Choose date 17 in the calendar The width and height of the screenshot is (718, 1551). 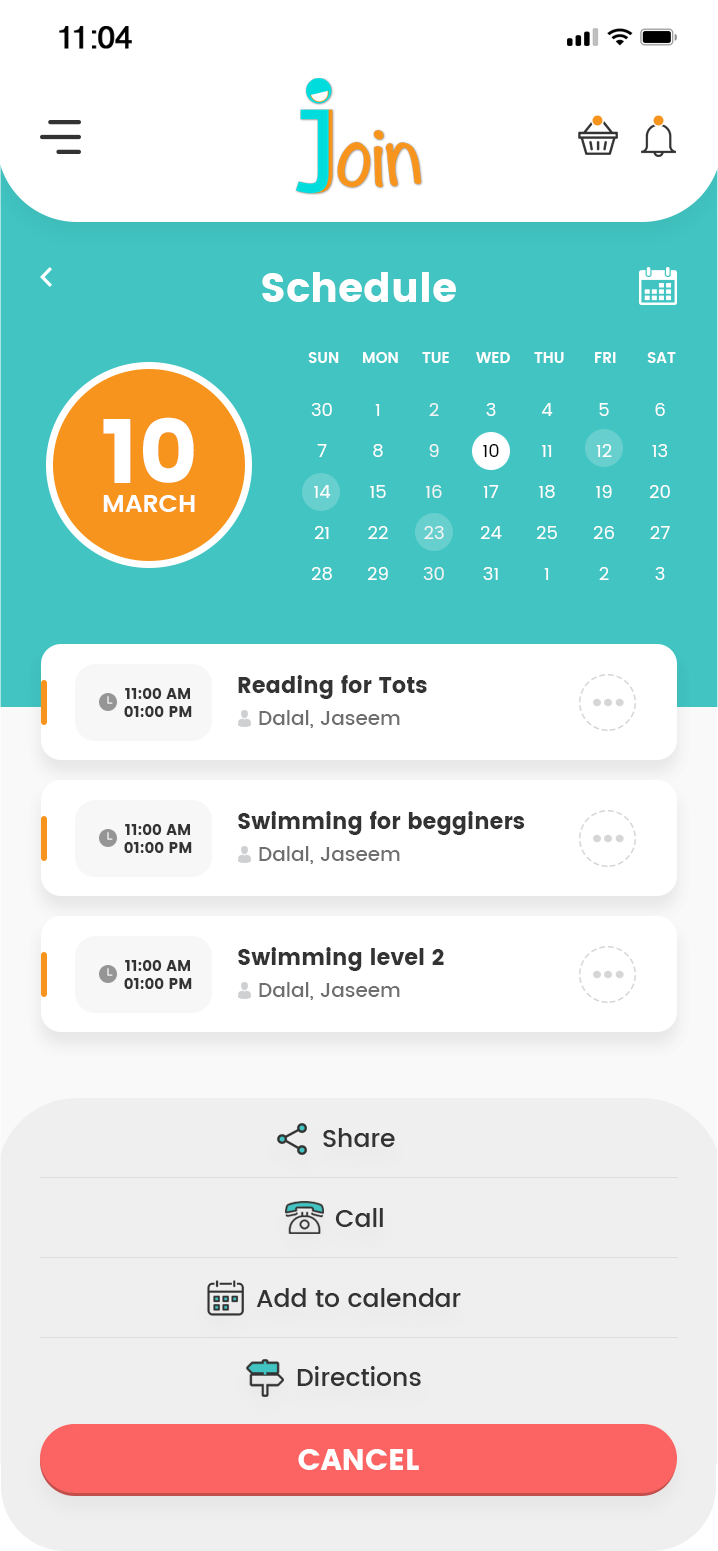pyautogui.click(x=490, y=491)
